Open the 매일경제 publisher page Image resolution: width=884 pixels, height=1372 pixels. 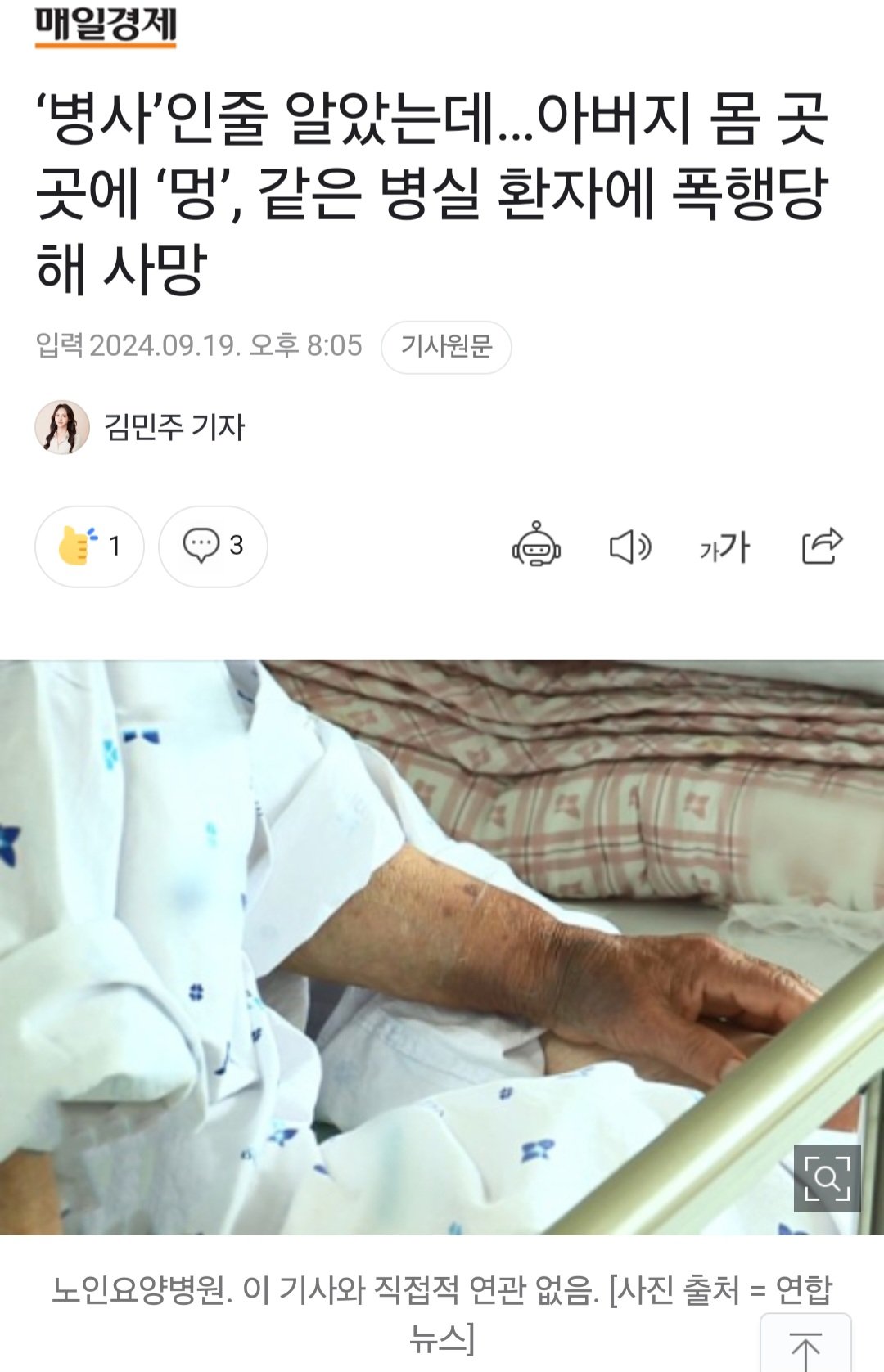[106, 26]
